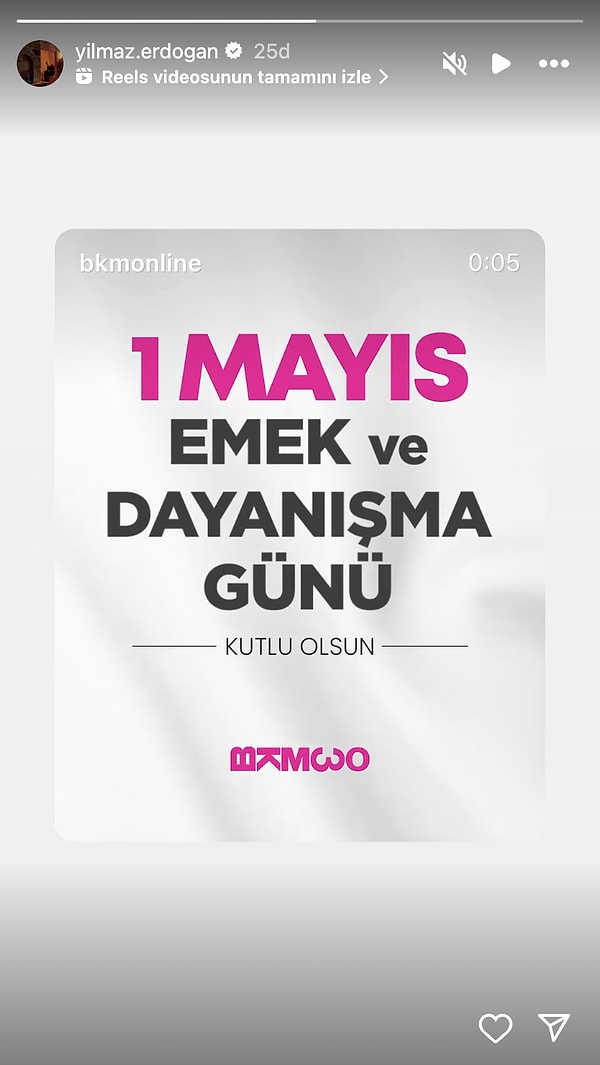Screen dimensions: 600x1065
Task: Tap Reels videosunun tamamını izle link
Action: point(236,77)
